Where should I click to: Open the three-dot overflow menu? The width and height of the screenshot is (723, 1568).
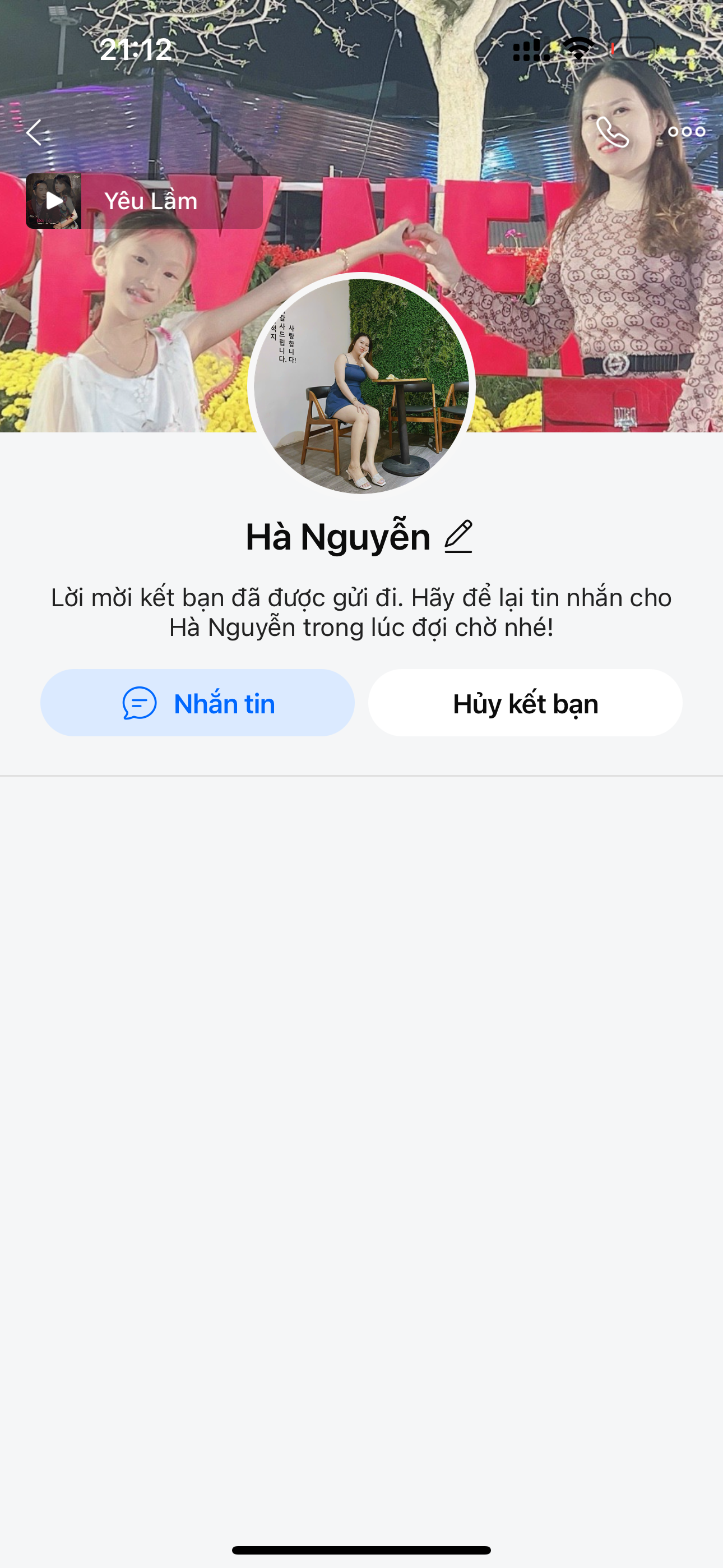687,131
